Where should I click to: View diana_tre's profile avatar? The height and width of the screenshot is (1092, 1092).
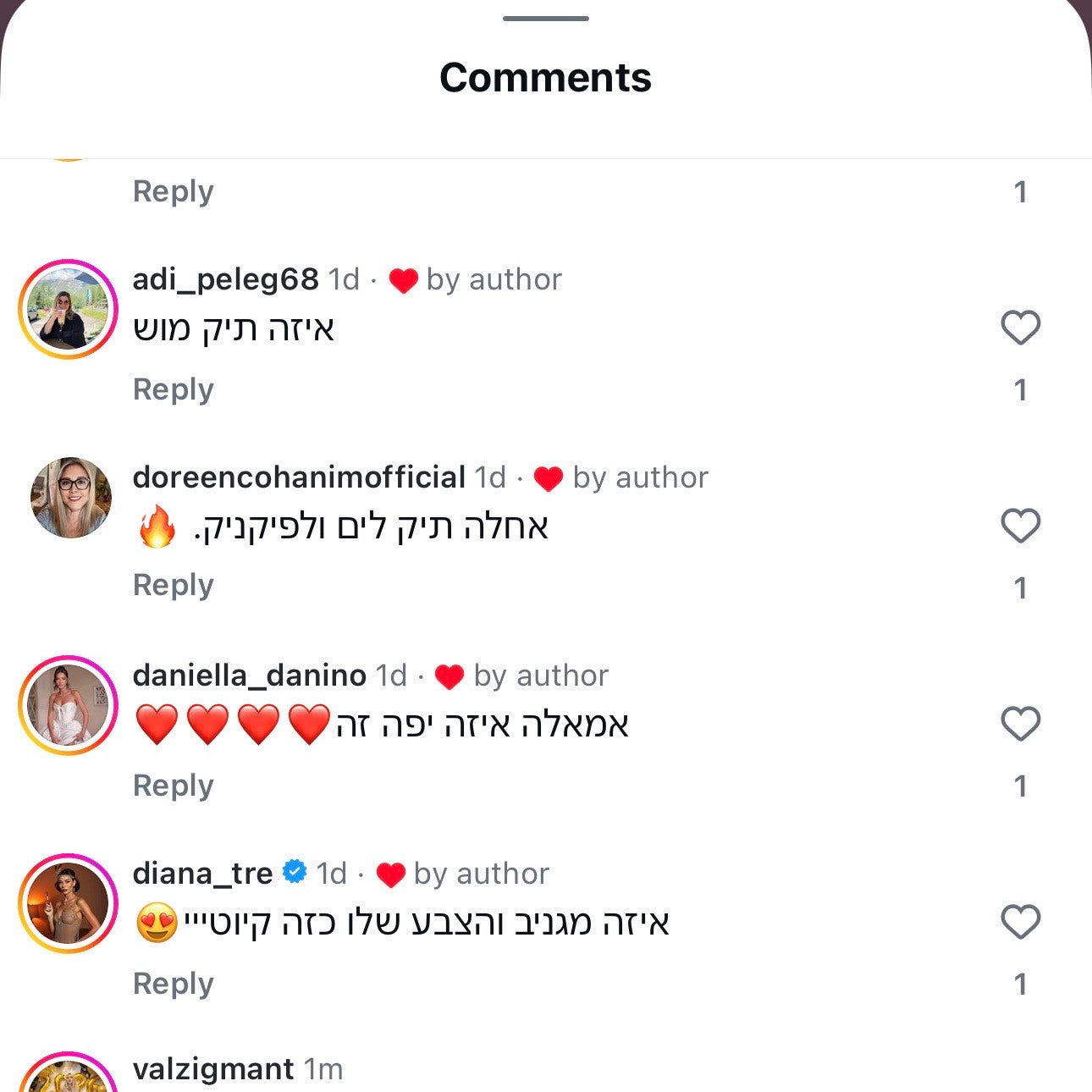point(69,903)
